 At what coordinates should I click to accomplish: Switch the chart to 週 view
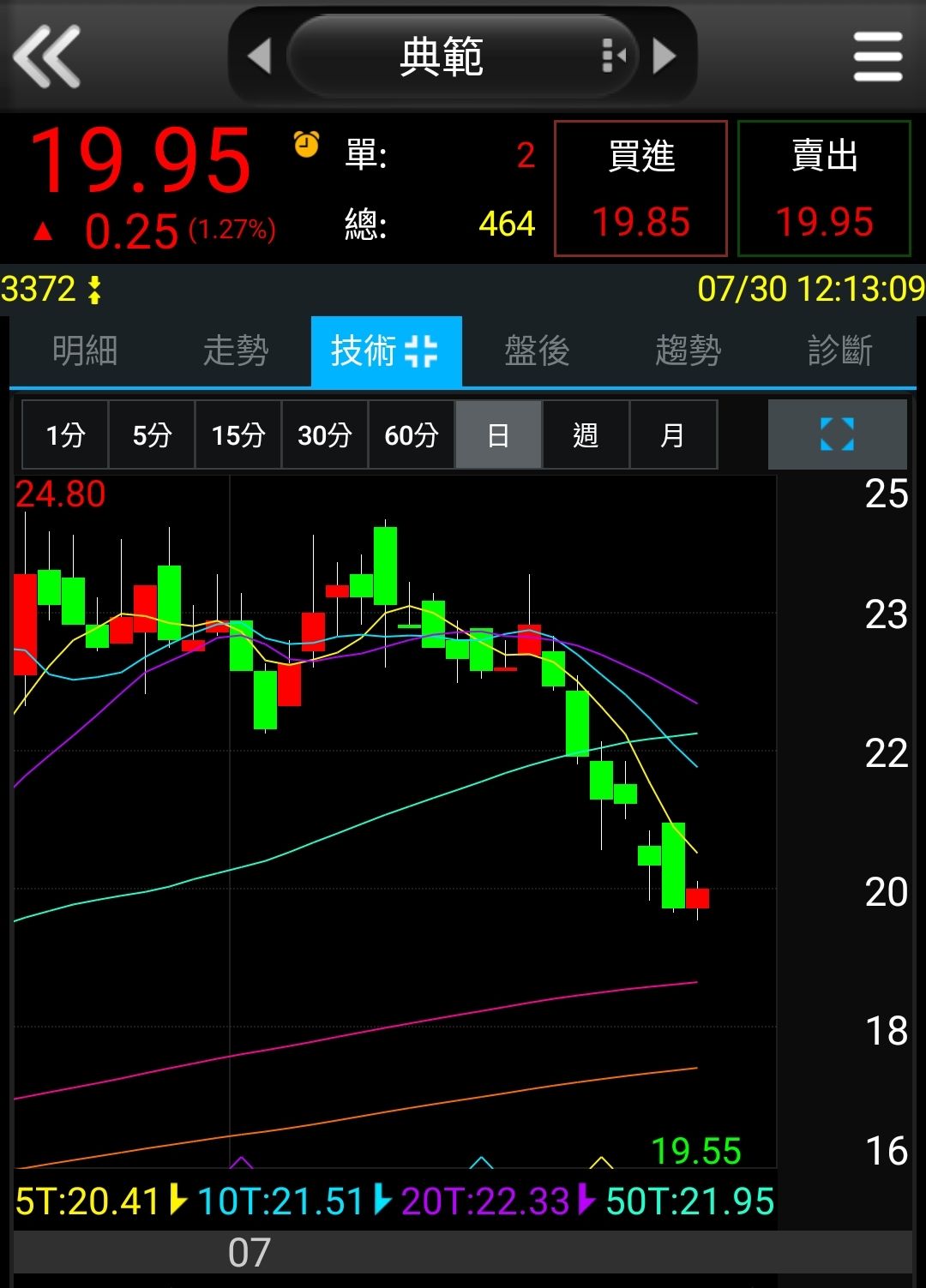click(586, 435)
